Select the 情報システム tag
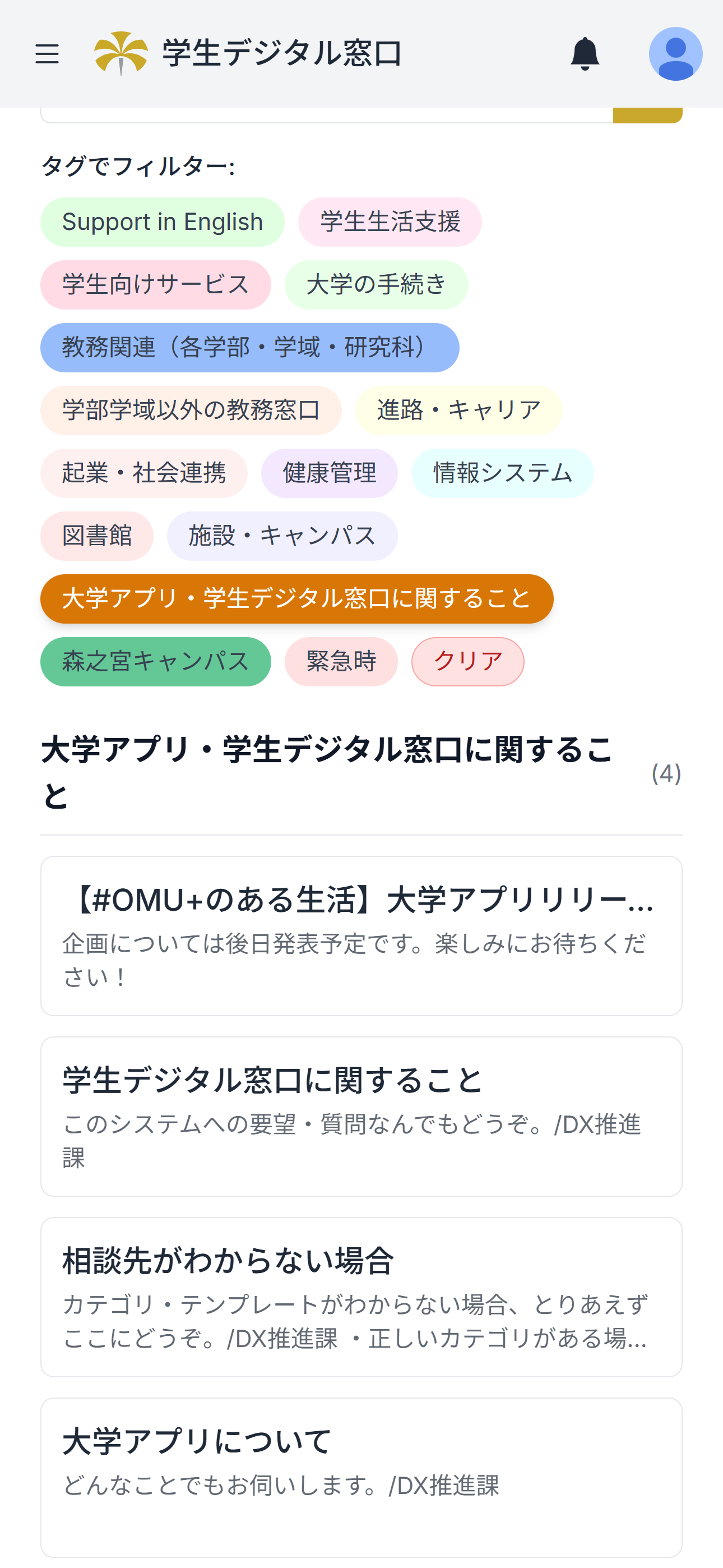The width and height of the screenshot is (723, 1568). click(502, 473)
